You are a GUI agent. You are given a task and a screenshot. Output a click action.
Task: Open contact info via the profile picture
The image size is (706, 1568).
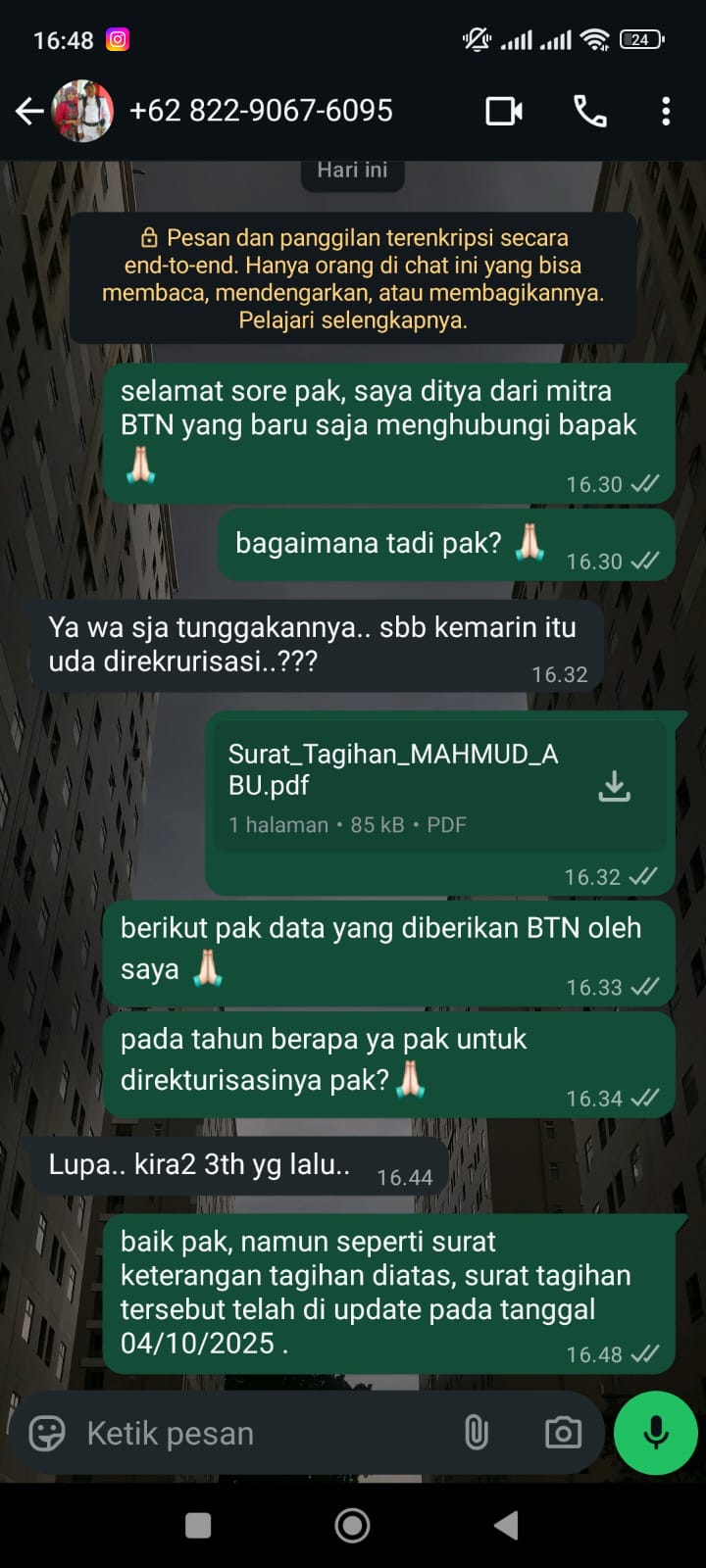tap(82, 112)
